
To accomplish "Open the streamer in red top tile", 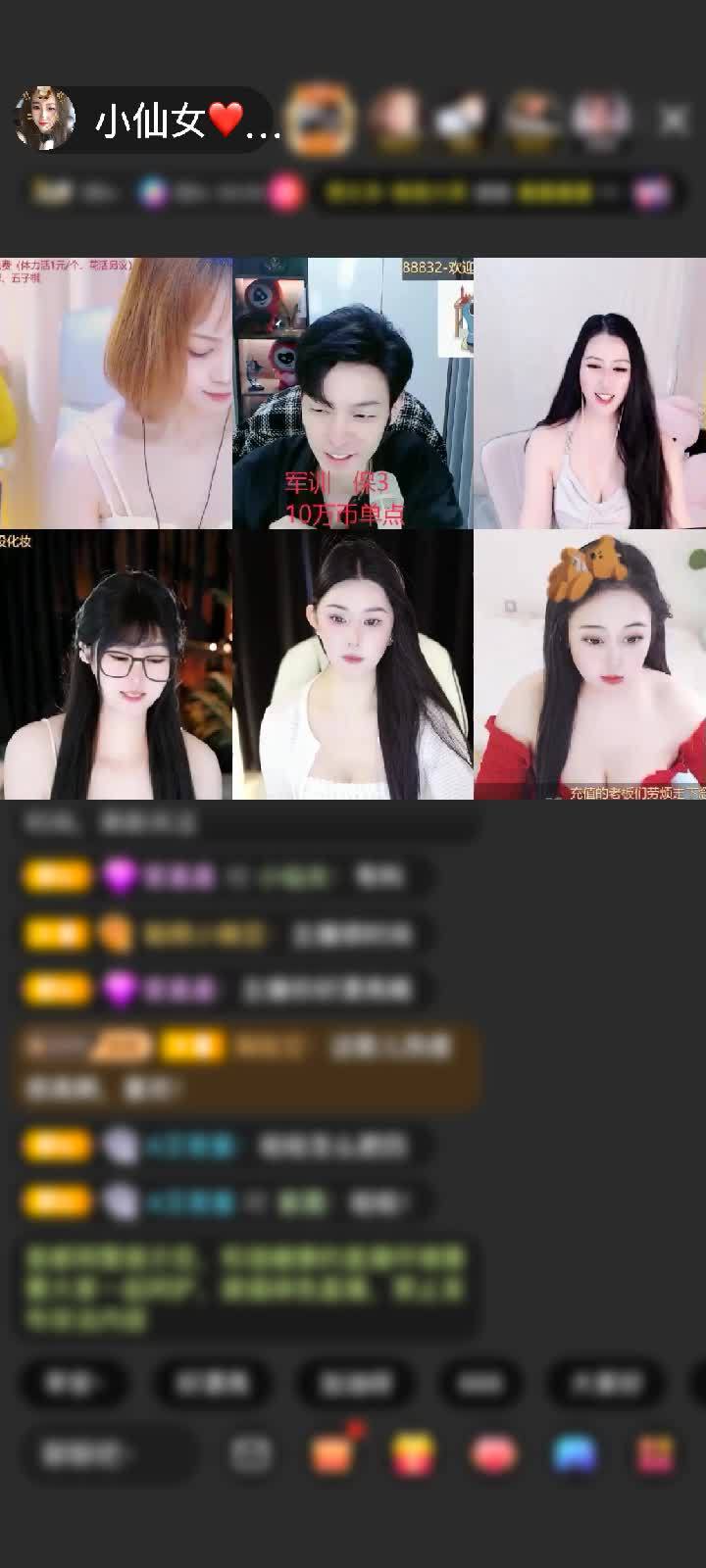I will pos(589,665).
